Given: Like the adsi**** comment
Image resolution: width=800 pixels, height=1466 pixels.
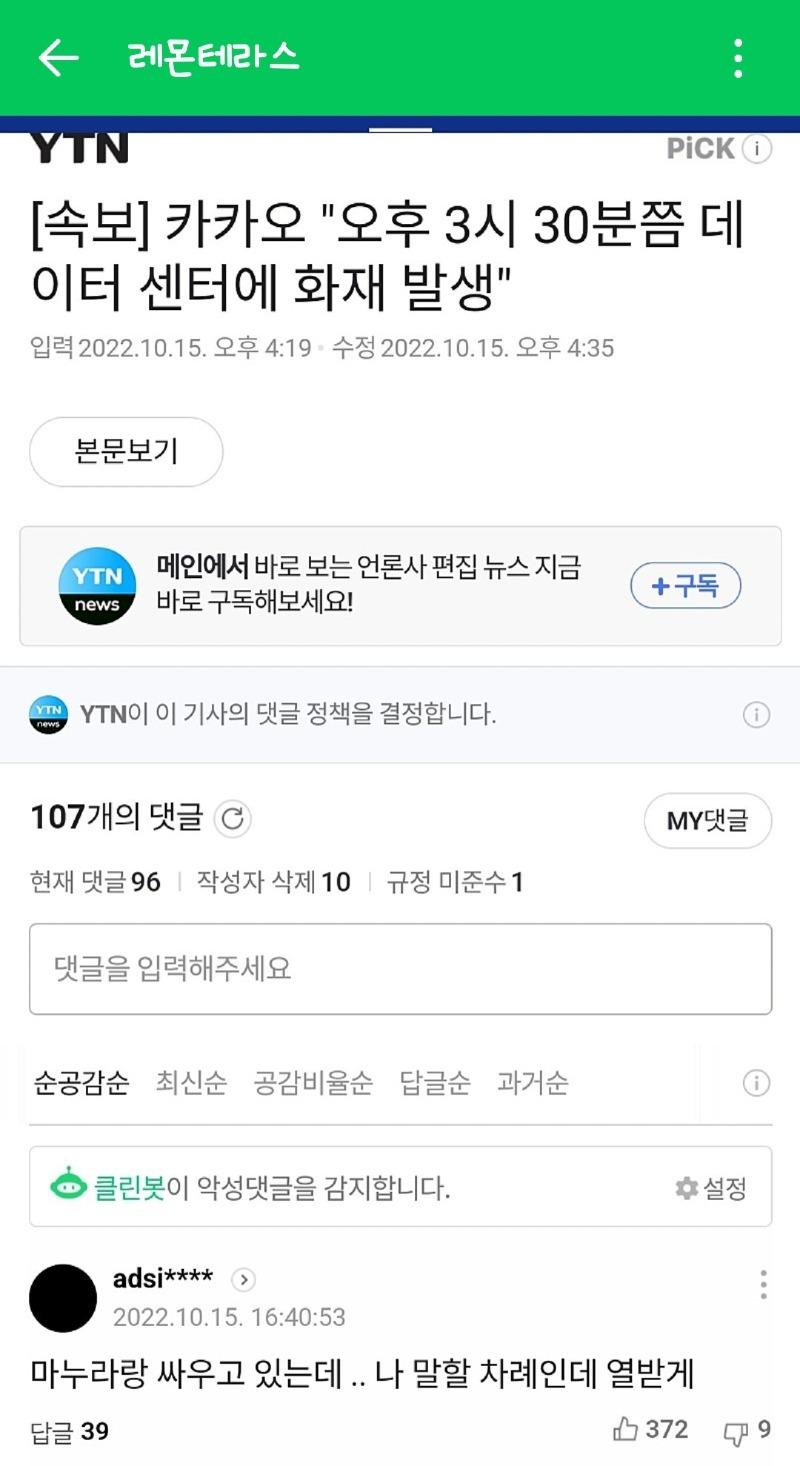Looking at the screenshot, I should pos(650,1430).
